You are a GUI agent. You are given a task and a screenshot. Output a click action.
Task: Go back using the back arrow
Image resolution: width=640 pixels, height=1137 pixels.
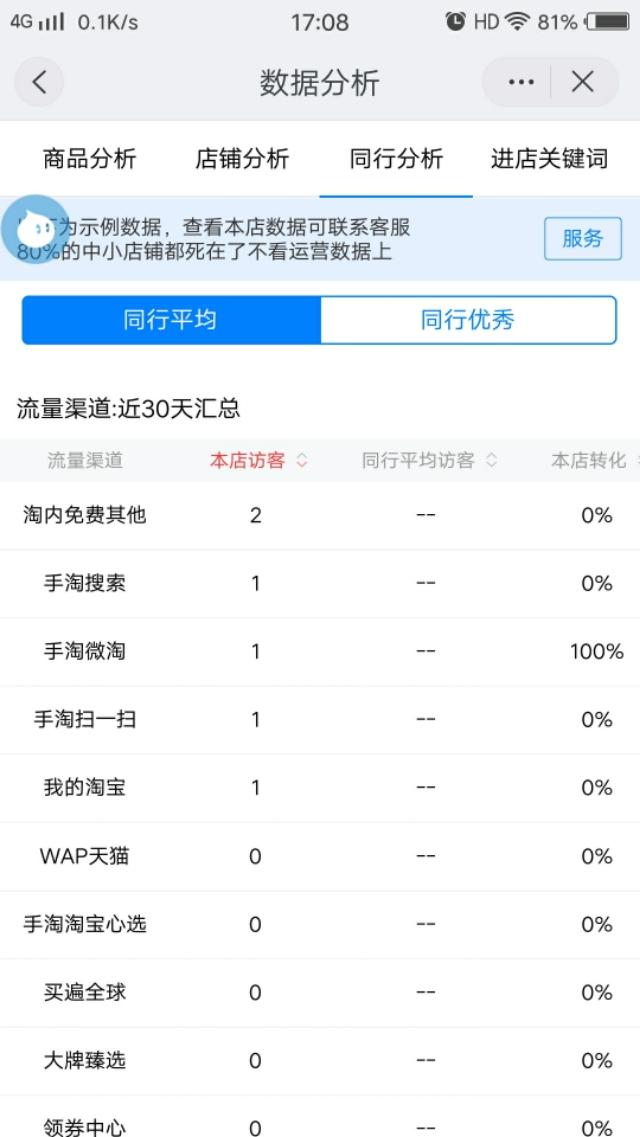39,82
